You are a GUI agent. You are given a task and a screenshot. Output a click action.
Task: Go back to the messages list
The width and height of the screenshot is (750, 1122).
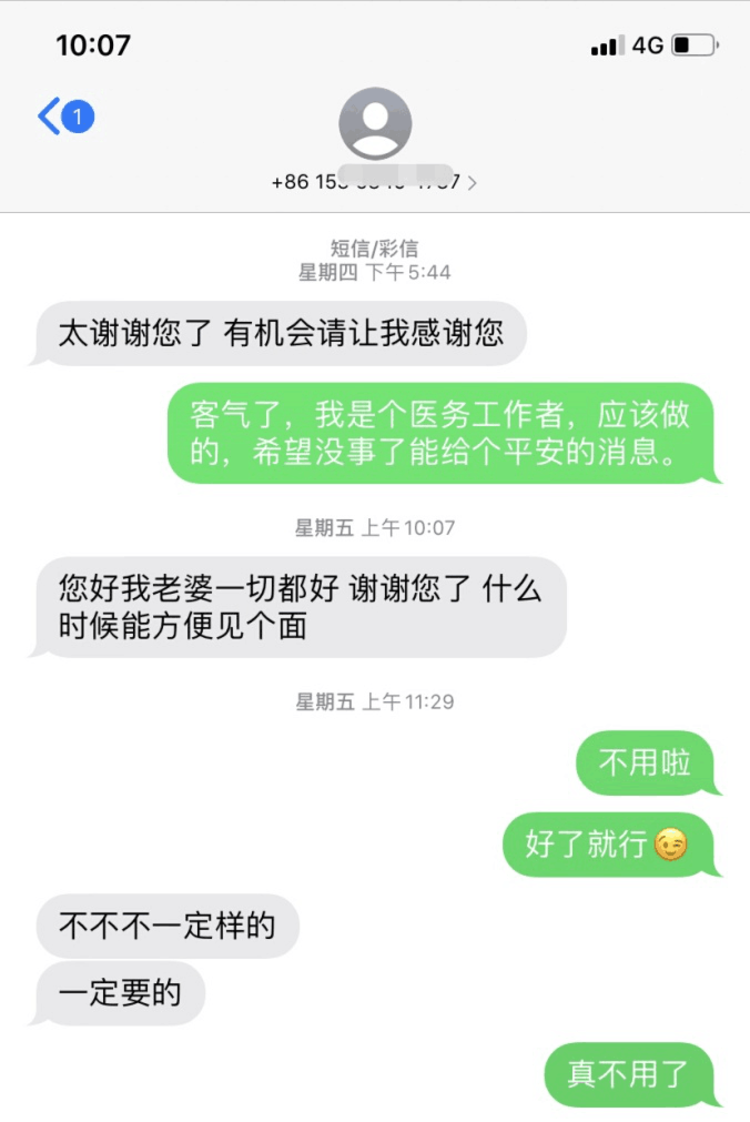50,117
